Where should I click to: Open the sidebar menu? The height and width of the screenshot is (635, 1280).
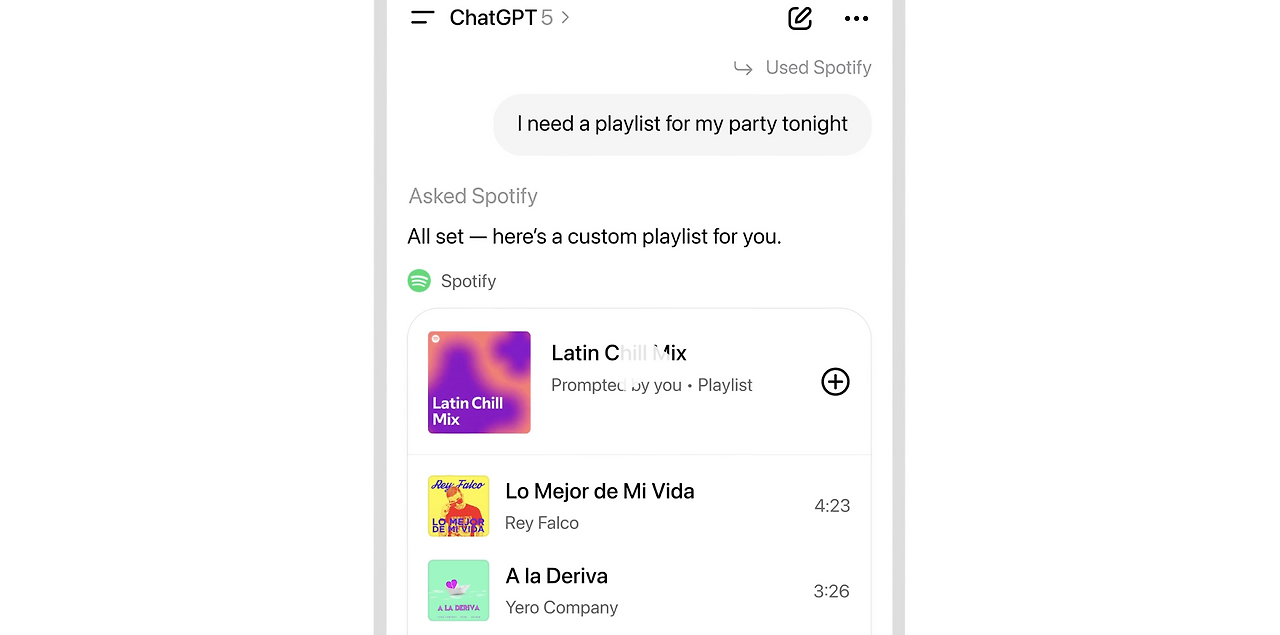coord(423,18)
